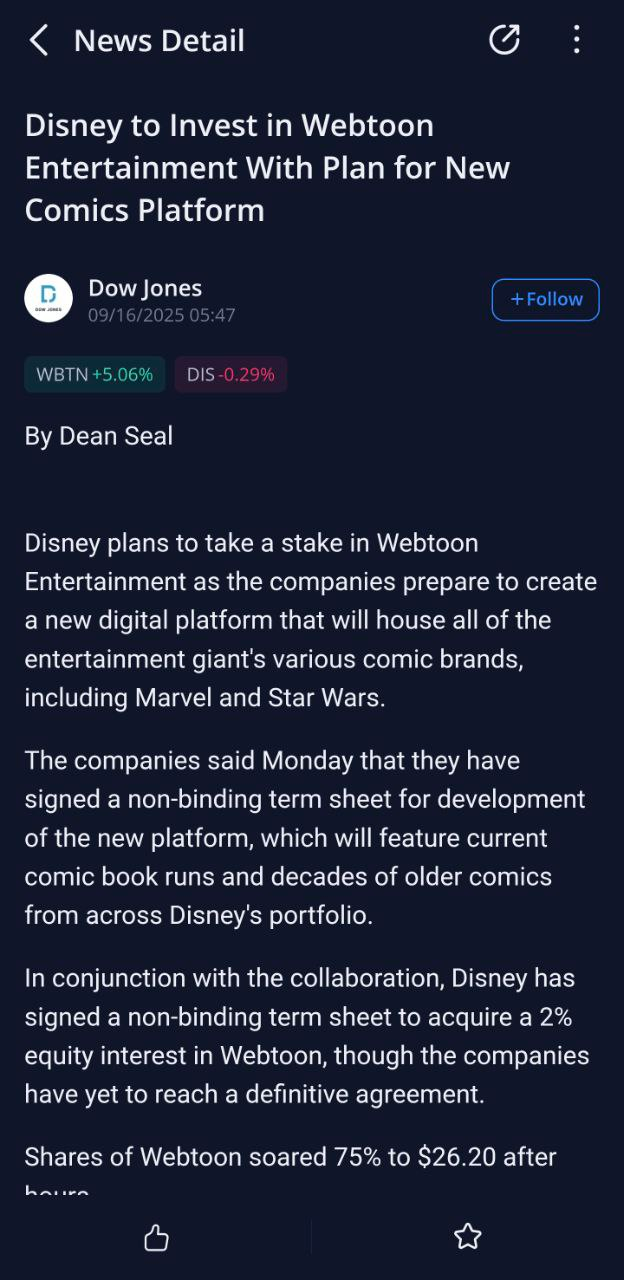Share this news article
This screenshot has height=1280, width=624.
504,40
